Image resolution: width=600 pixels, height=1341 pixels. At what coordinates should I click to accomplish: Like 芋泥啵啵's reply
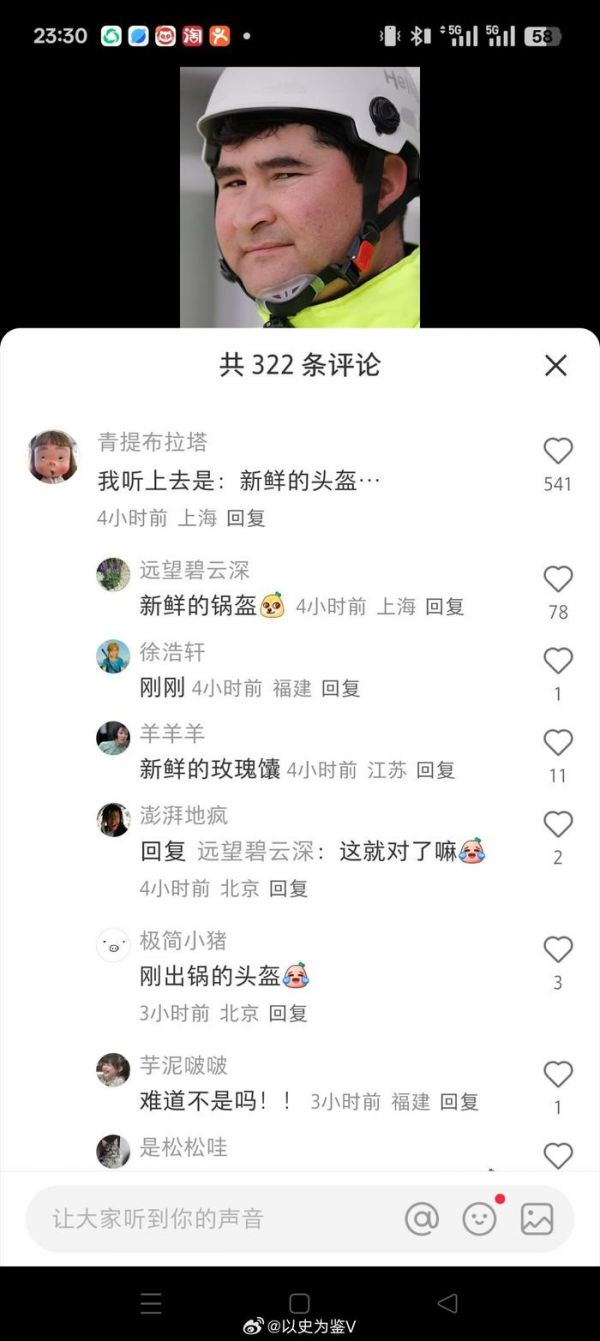tap(557, 1075)
